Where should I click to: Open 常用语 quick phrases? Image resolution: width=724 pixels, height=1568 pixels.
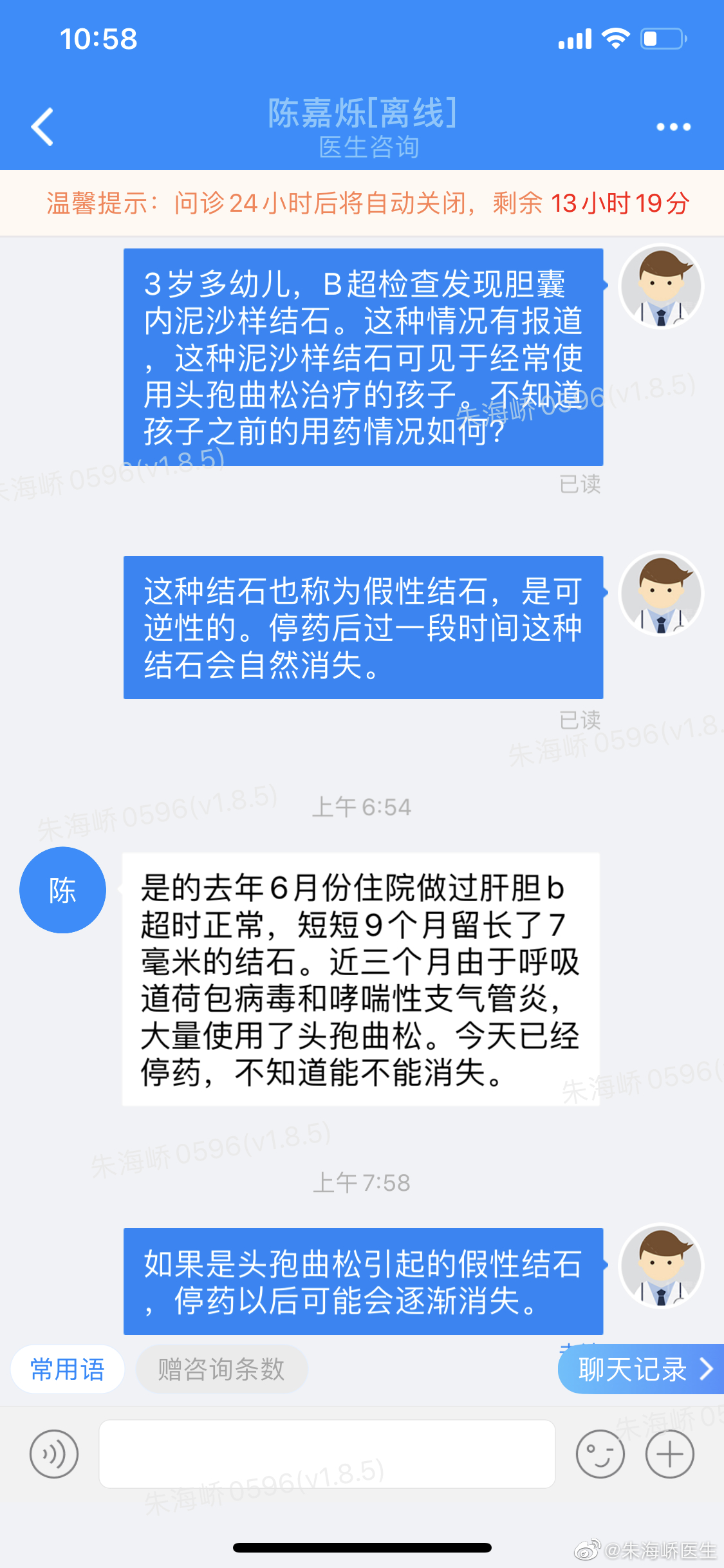click(68, 1369)
